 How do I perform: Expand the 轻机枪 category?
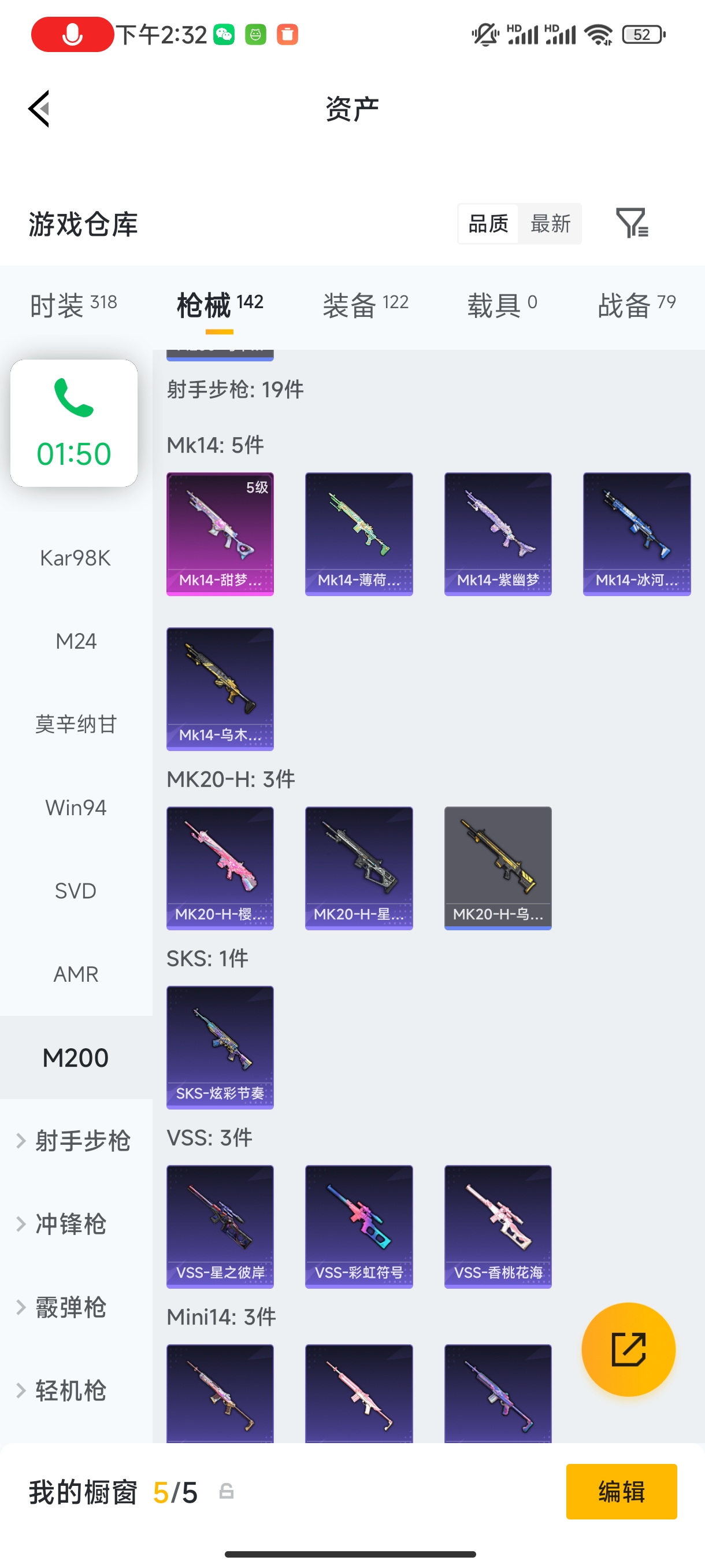[70, 1391]
